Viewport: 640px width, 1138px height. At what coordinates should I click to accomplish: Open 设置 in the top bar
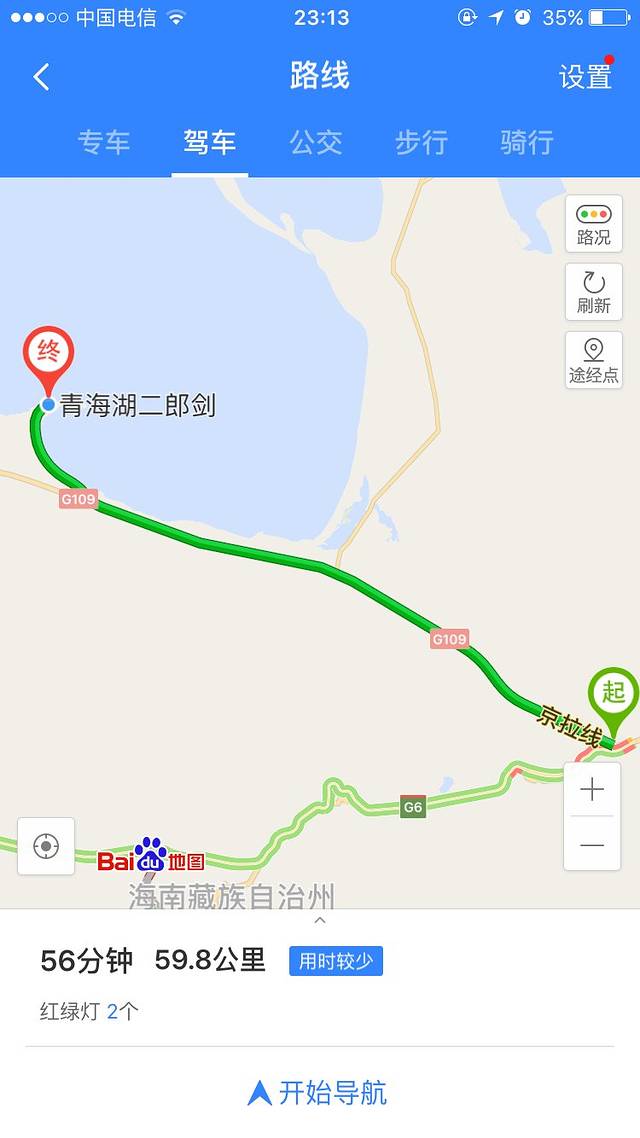click(x=585, y=77)
